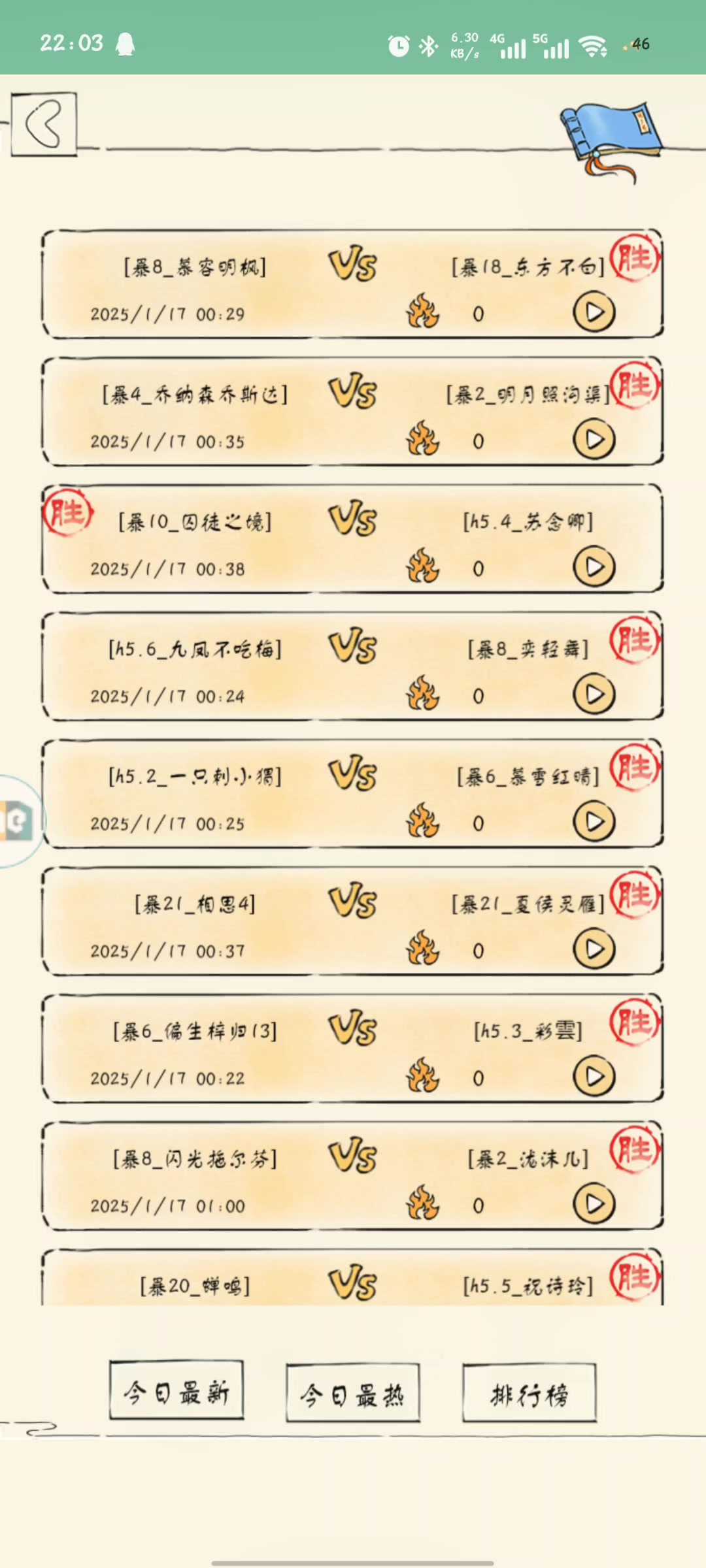Play the 暴21_相思4 vs 暴21_夏侯灵雁 replay

tap(594, 949)
